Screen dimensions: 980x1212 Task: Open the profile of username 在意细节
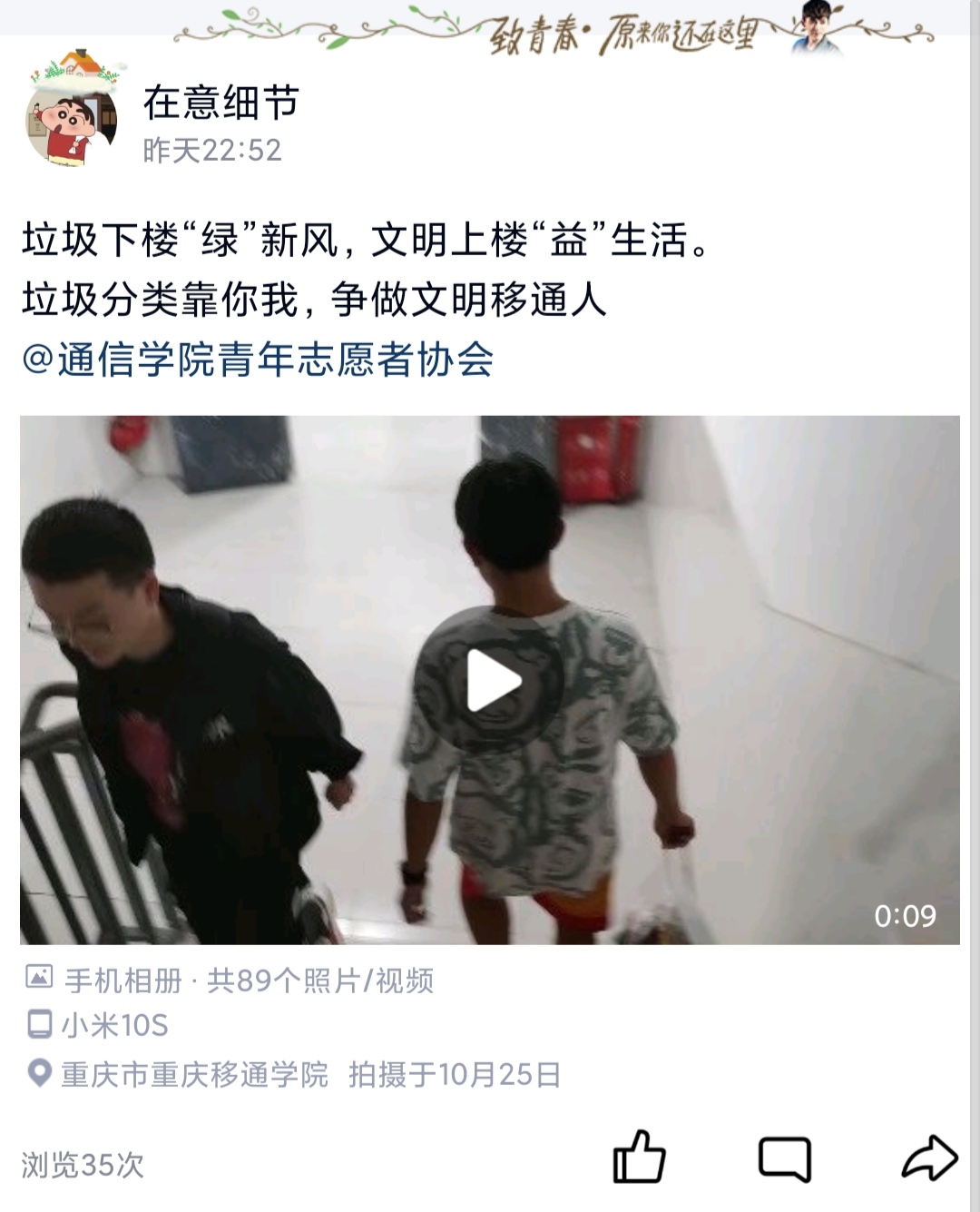(x=220, y=103)
